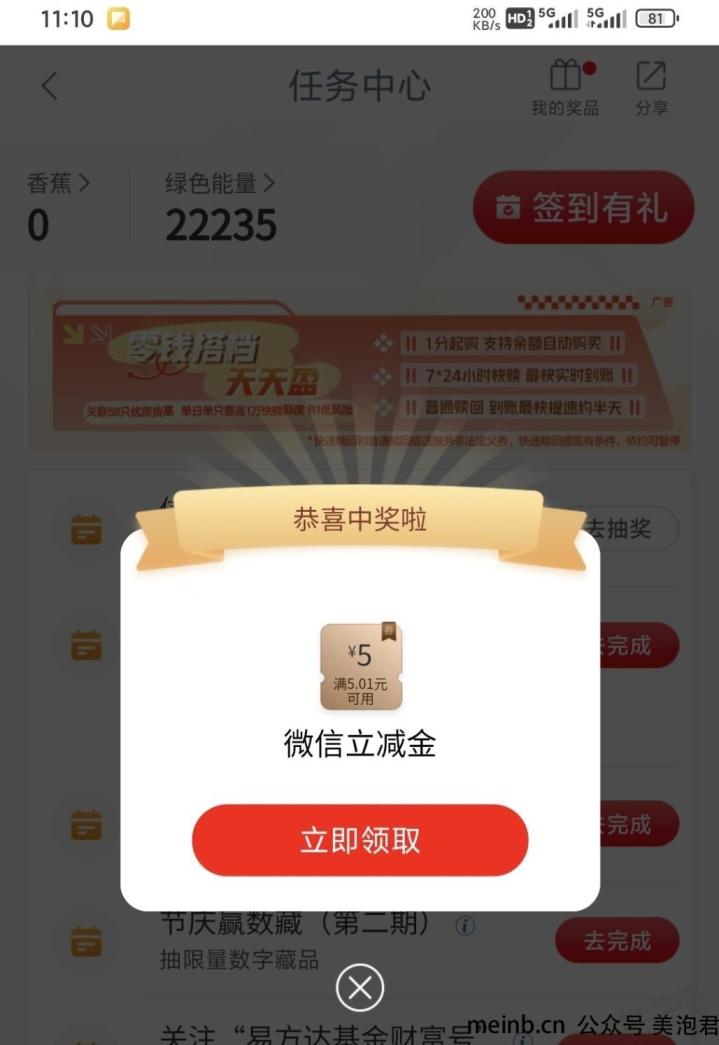Tap the 微信立减金 ¥5 coupon

point(360,667)
